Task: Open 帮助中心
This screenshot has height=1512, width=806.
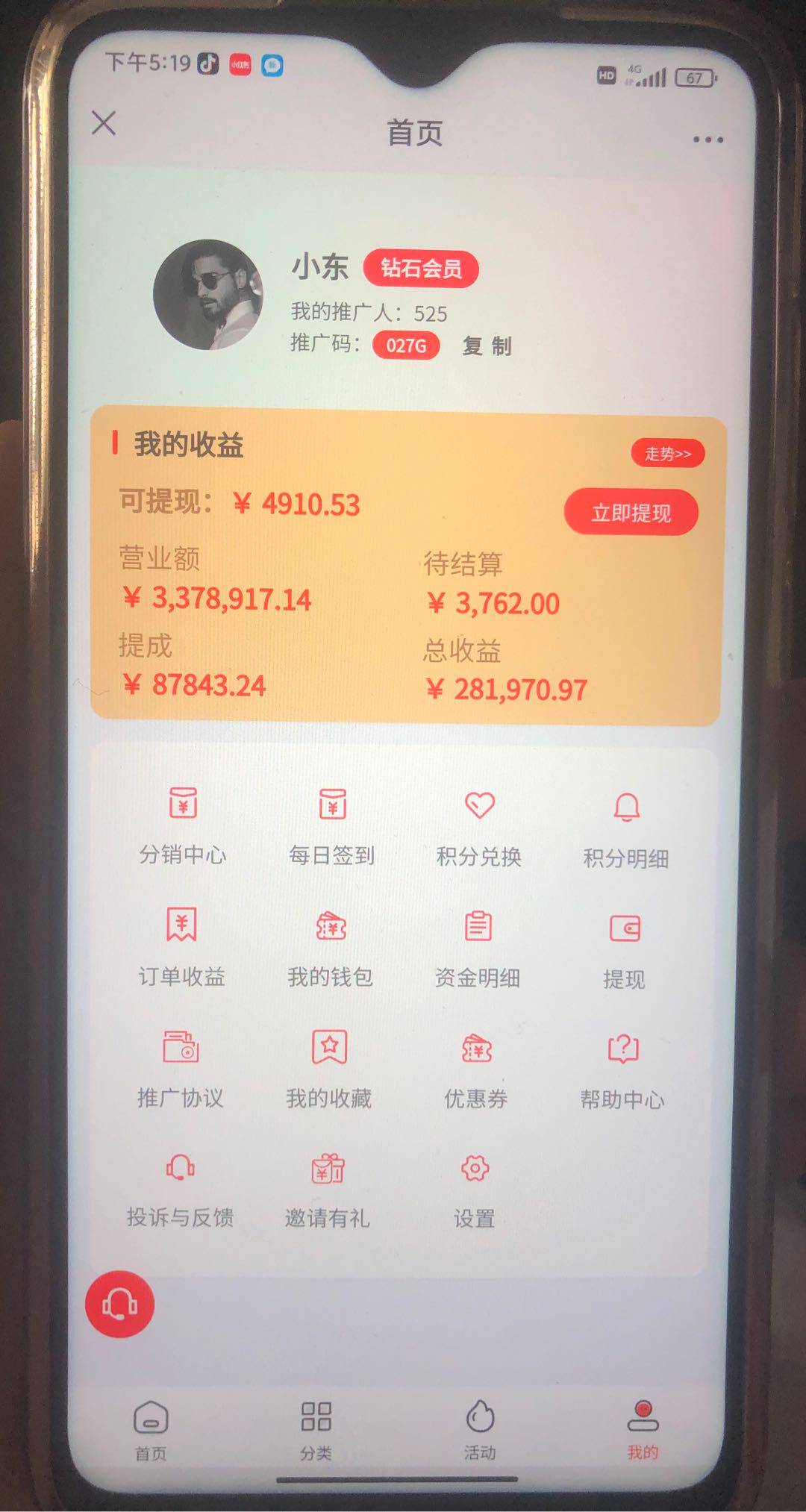Action: coord(623,1070)
